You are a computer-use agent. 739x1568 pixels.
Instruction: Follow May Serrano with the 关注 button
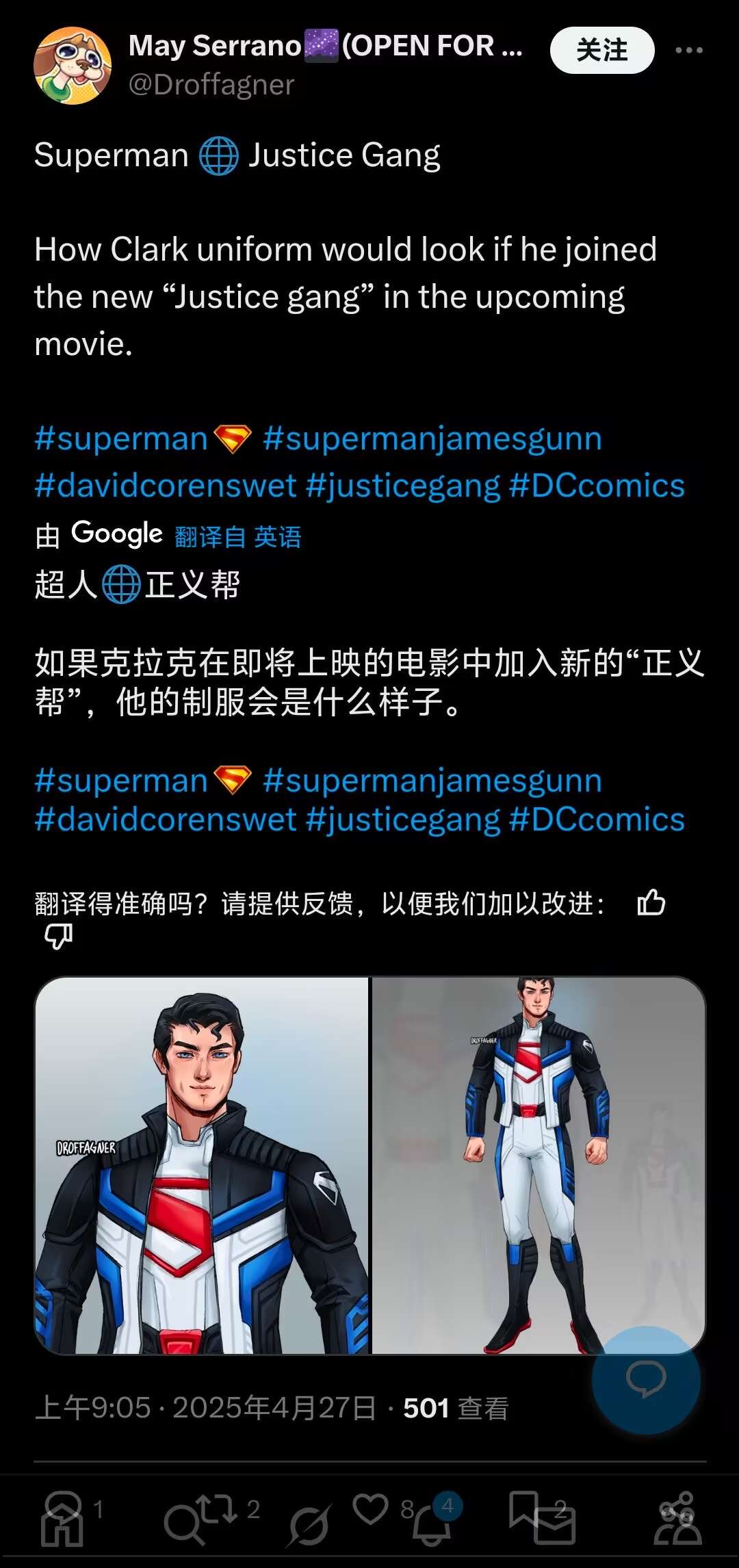click(601, 50)
